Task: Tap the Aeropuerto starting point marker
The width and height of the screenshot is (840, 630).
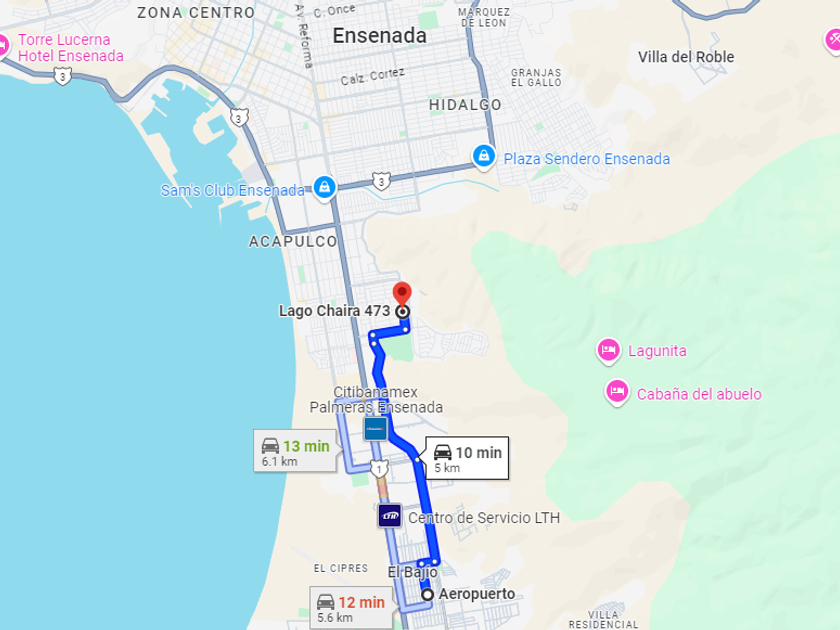Action: (427, 594)
